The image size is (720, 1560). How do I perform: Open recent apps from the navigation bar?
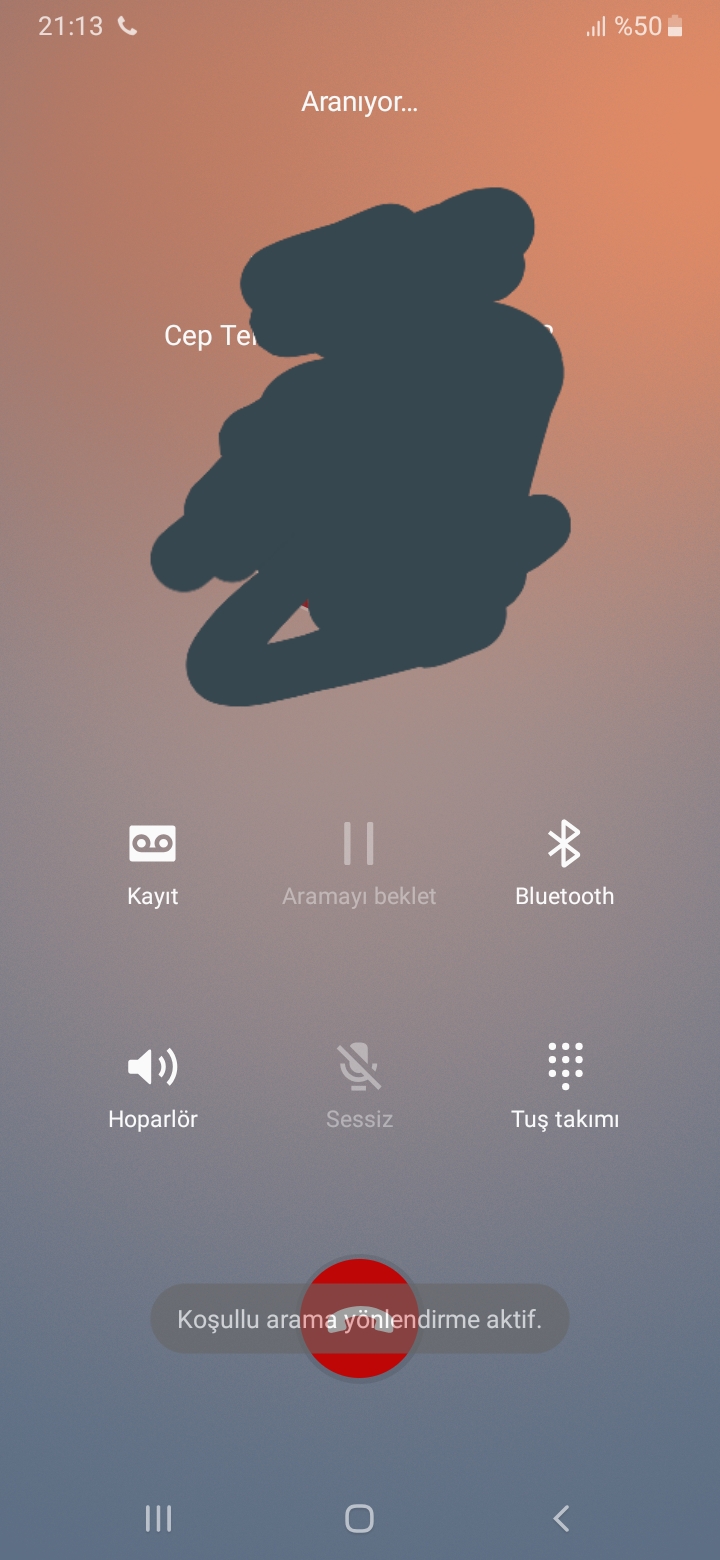(159, 1518)
